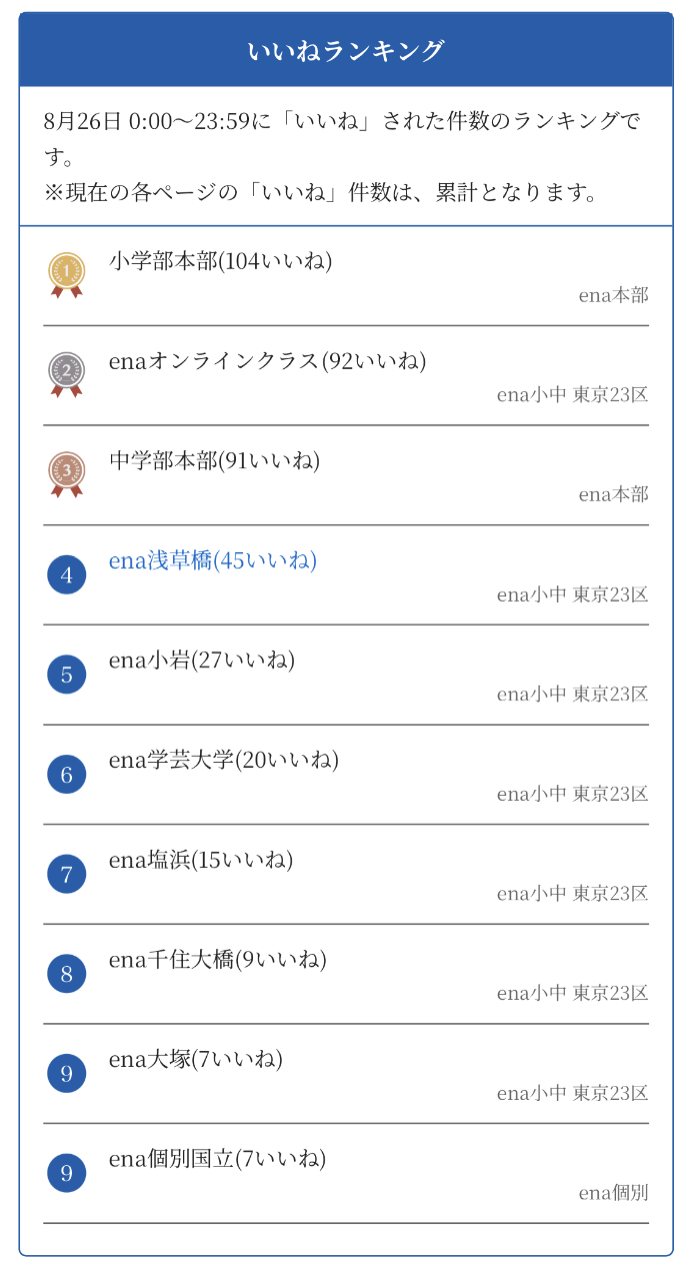Viewport: 692px width, 1272px height.
Task: Open enaオンラインクラス page
Action: (267, 361)
